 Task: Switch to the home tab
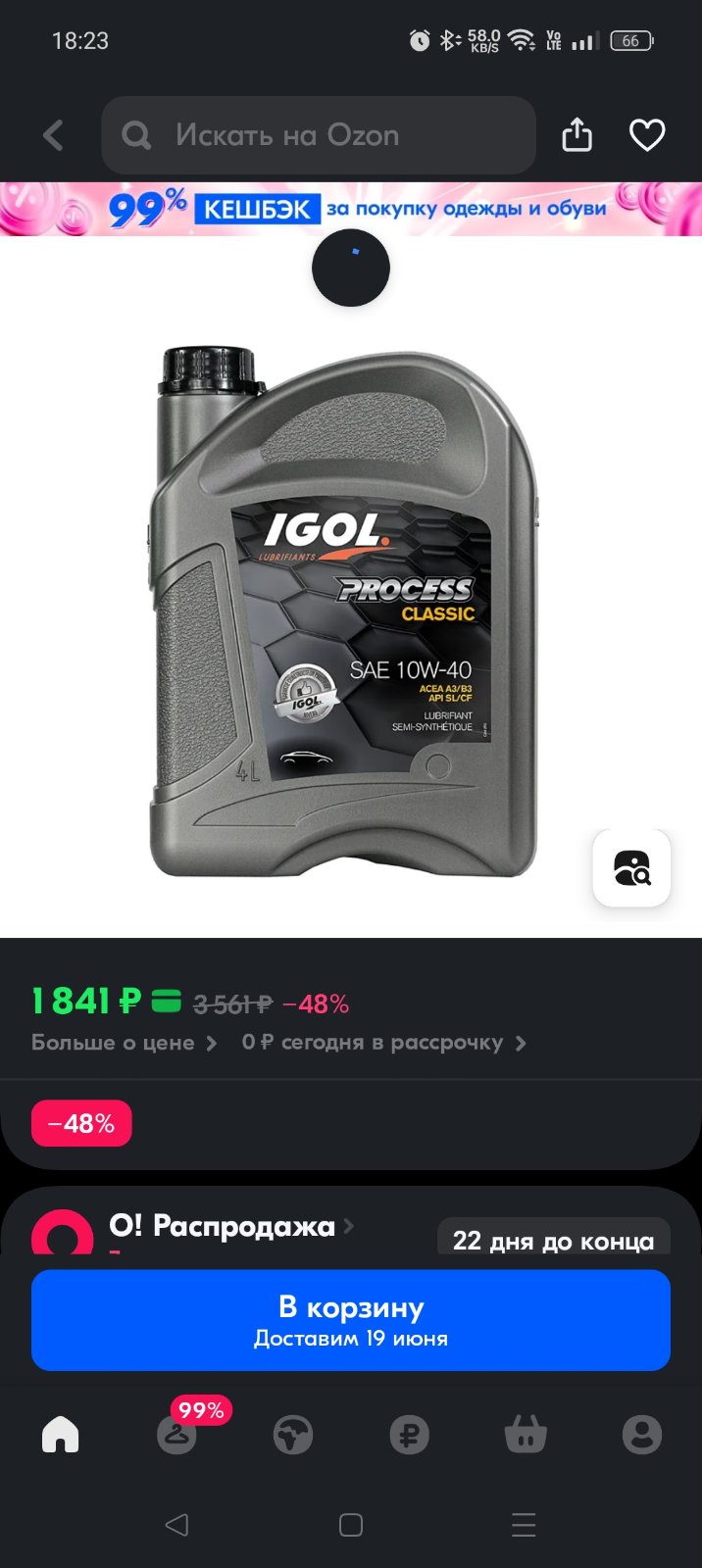[x=61, y=1435]
